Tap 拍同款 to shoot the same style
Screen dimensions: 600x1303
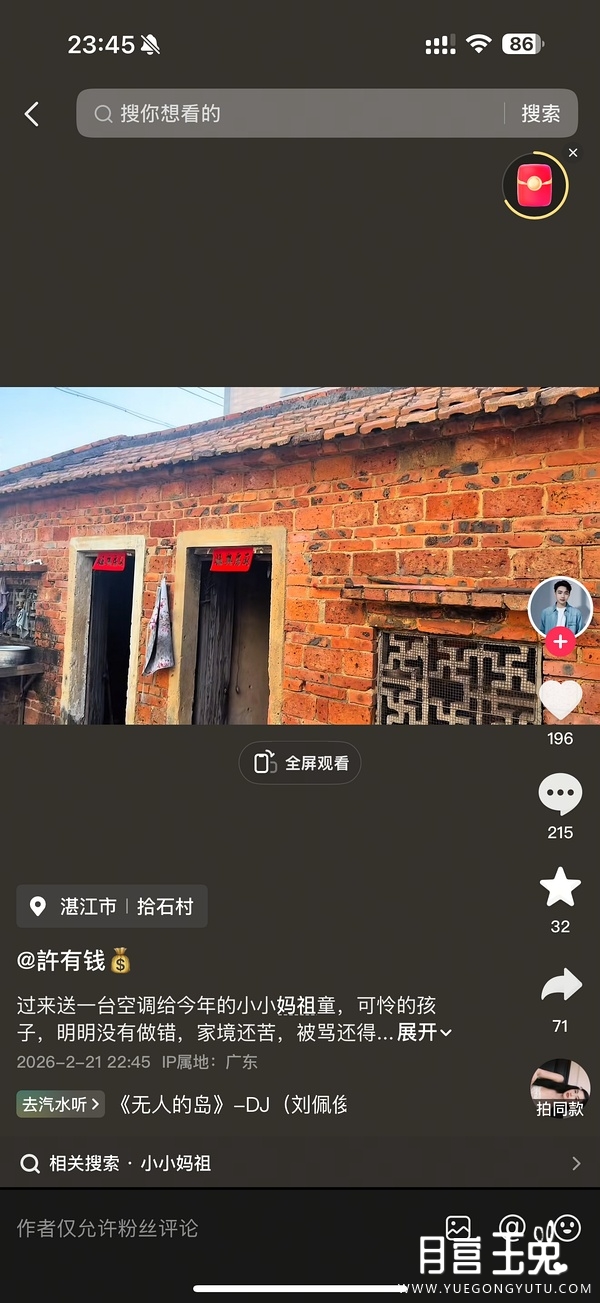[x=560, y=1088]
